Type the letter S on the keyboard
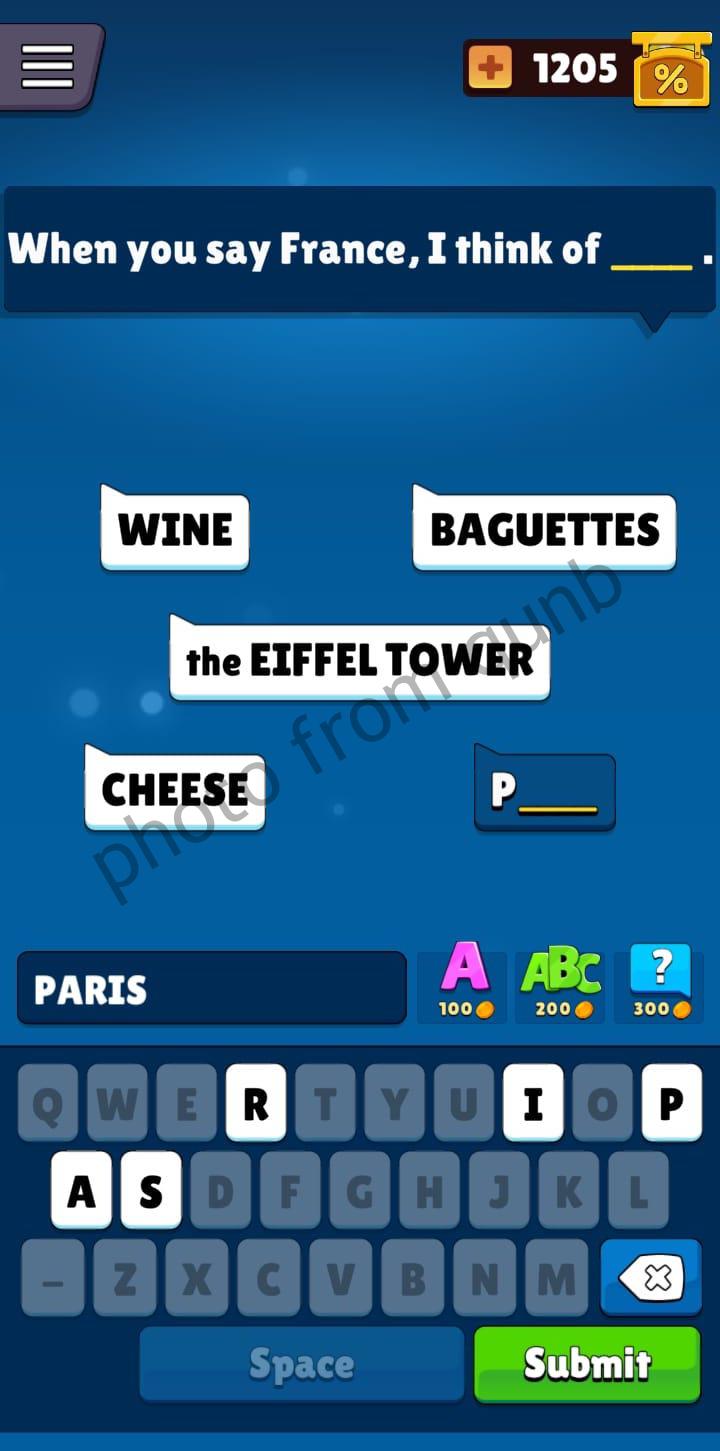The width and height of the screenshot is (720, 1451). (x=151, y=1190)
